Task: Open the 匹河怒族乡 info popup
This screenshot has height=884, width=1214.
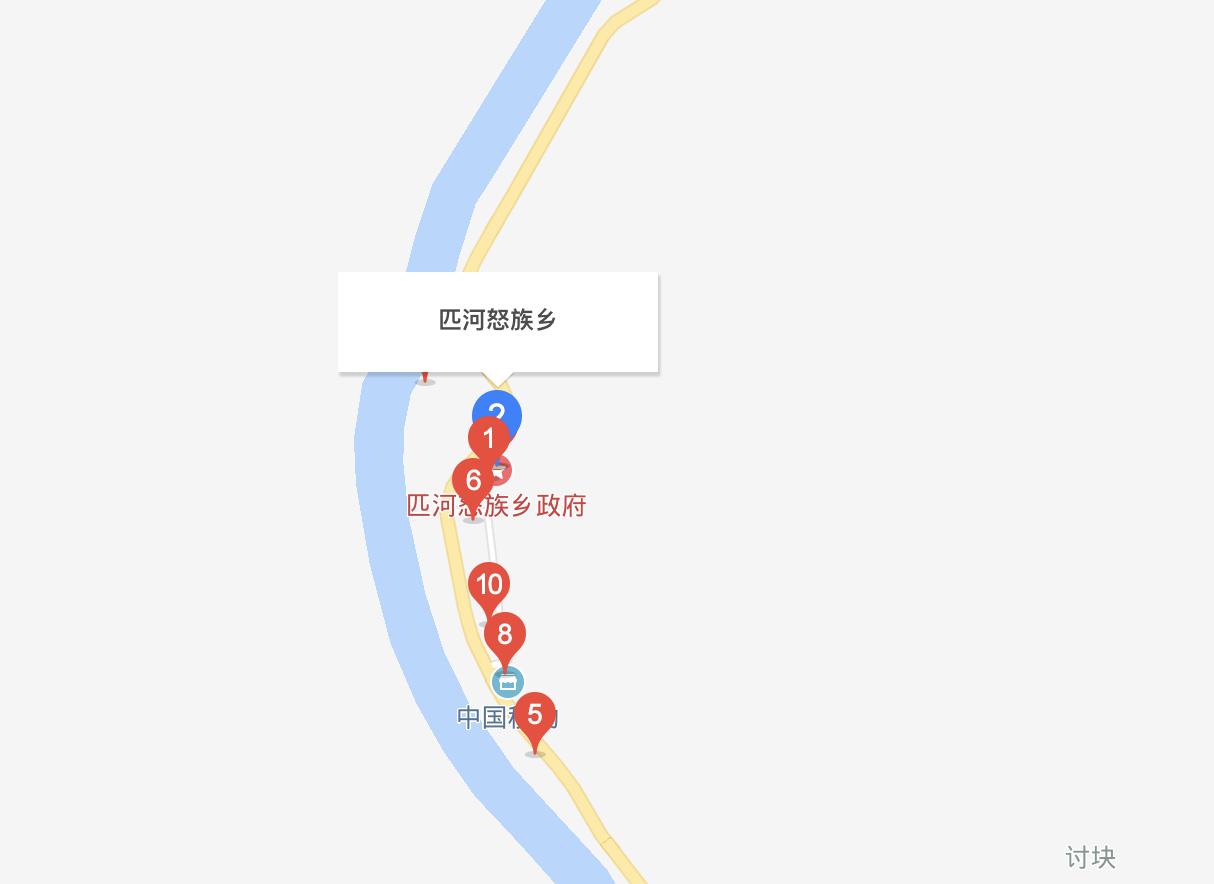Action: [x=498, y=320]
